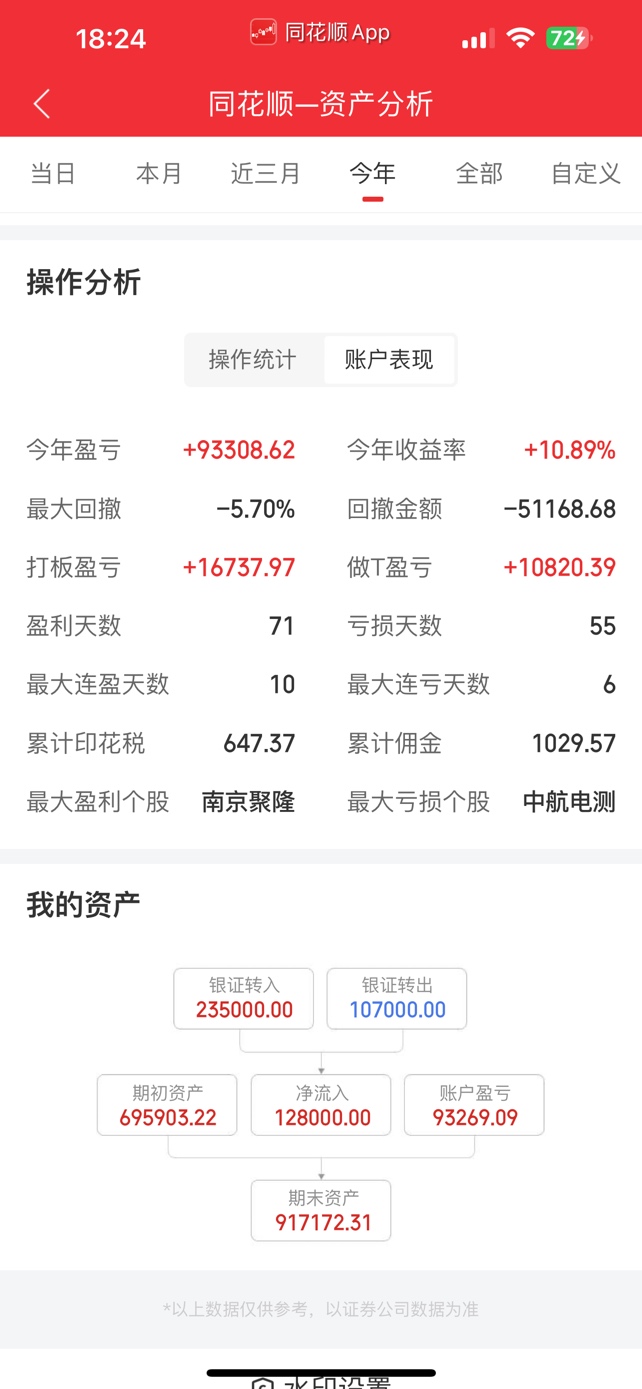
Task: Open the 自定义 custom range tab
Action: point(586,173)
